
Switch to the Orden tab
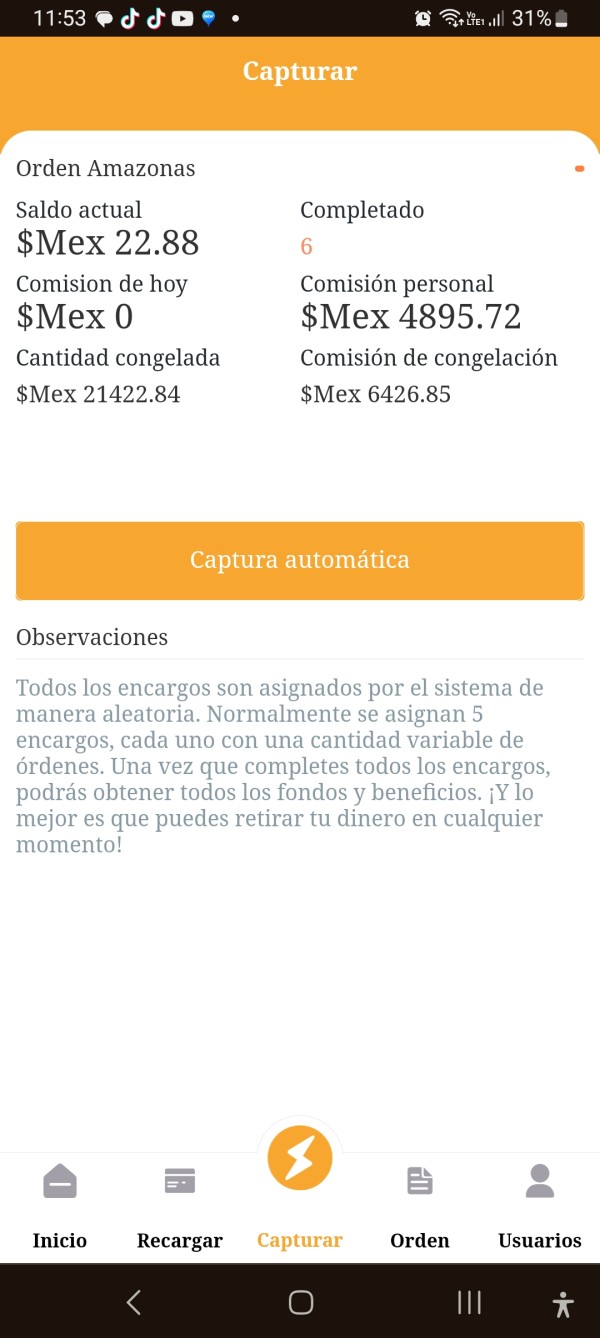[x=420, y=1206]
